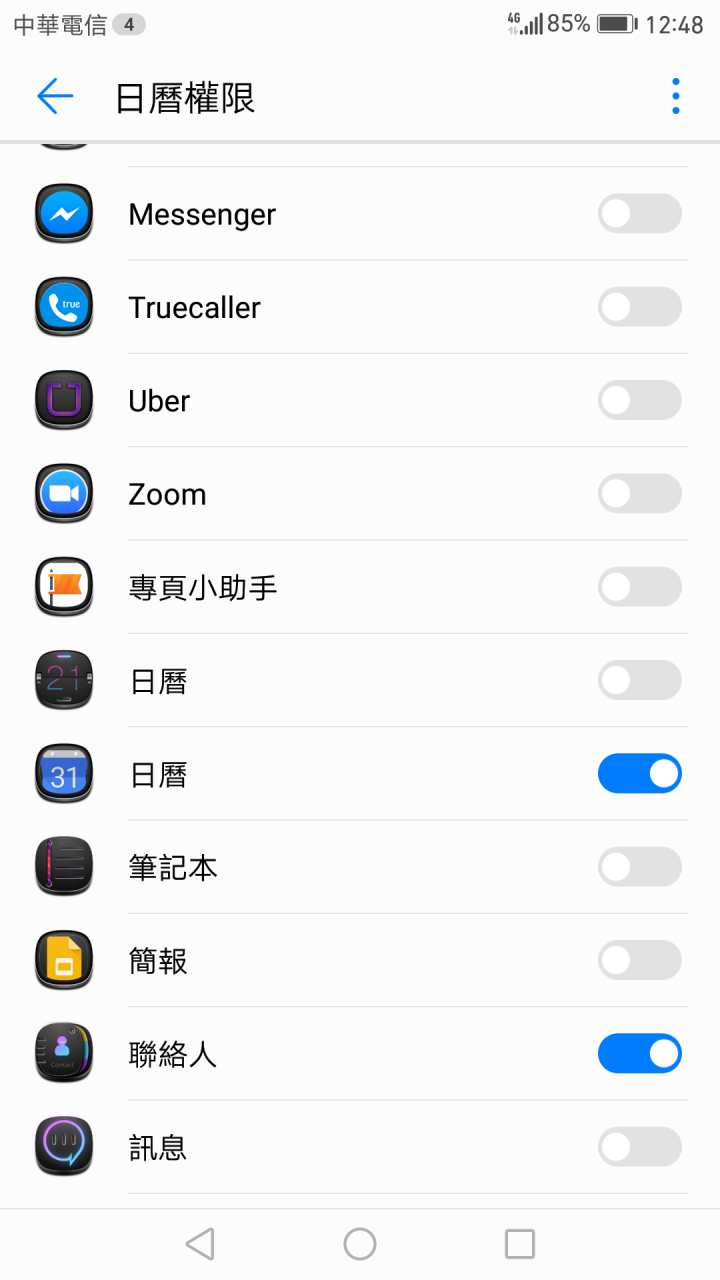
Task: Turn on 日曆 with the 21 icon
Action: point(640,680)
